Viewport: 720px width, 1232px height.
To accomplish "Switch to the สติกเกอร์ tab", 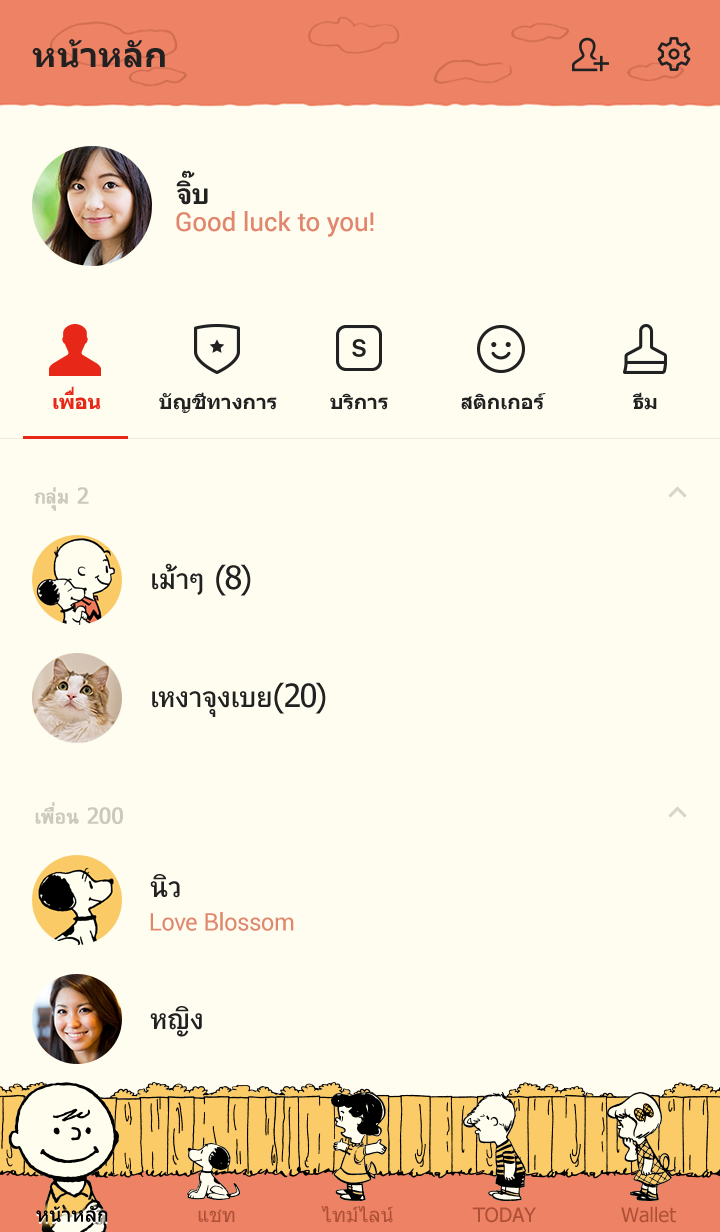I will coord(501,369).
